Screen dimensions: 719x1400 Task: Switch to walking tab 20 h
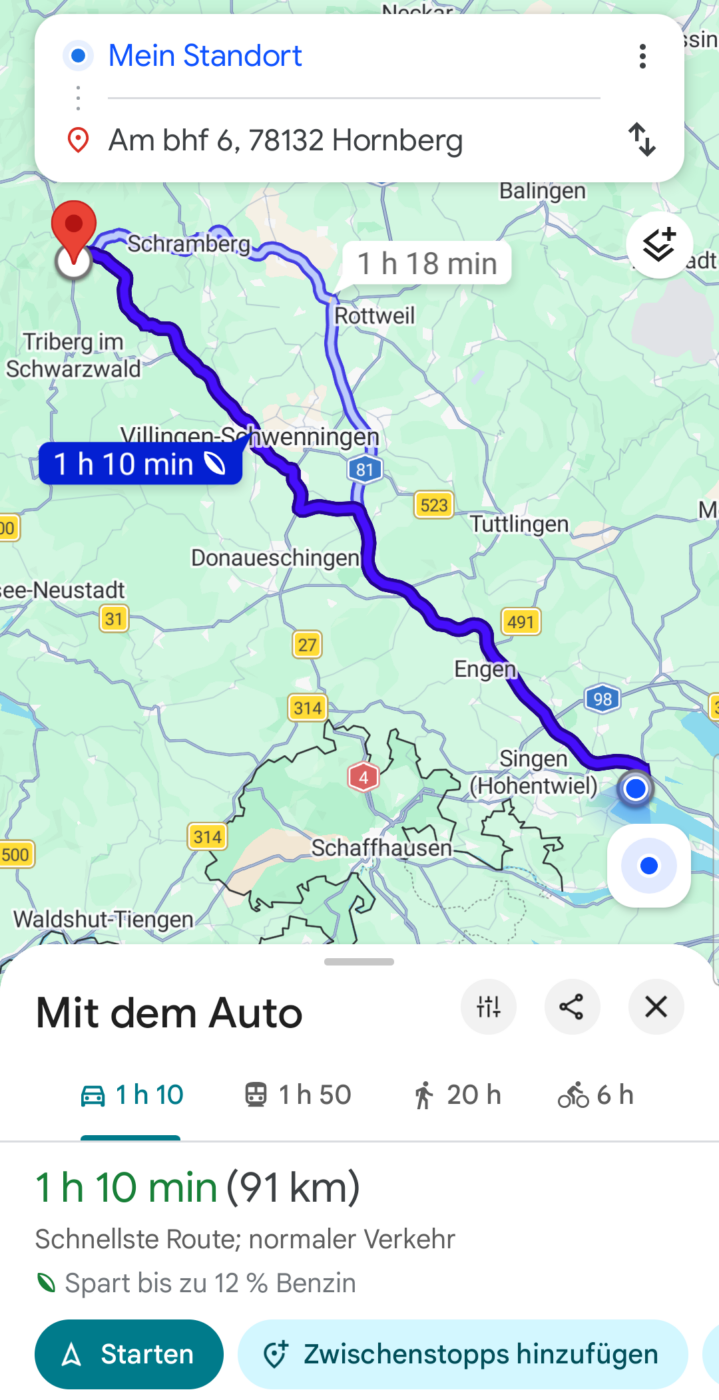tap(457, 1095)
